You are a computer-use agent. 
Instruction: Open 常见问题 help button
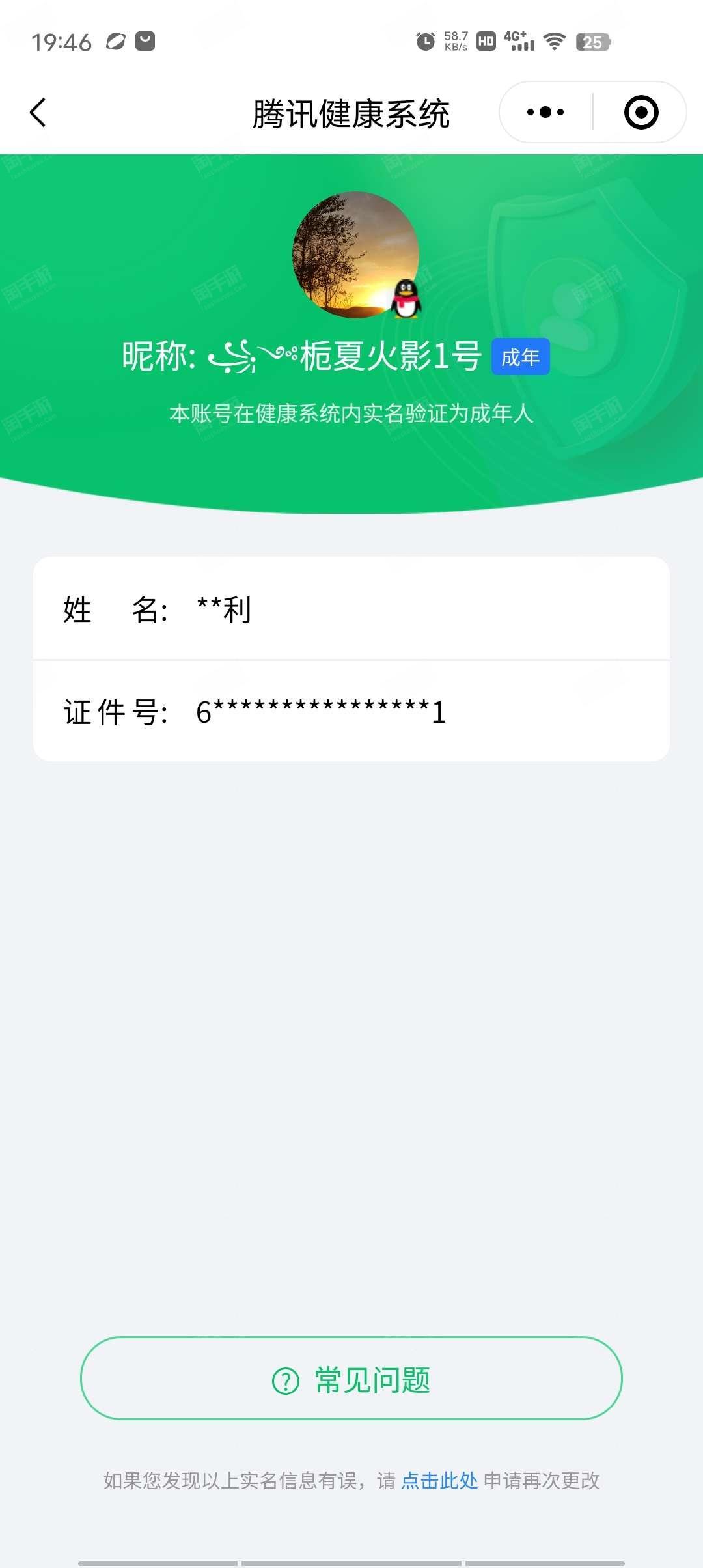(351, 1379)
